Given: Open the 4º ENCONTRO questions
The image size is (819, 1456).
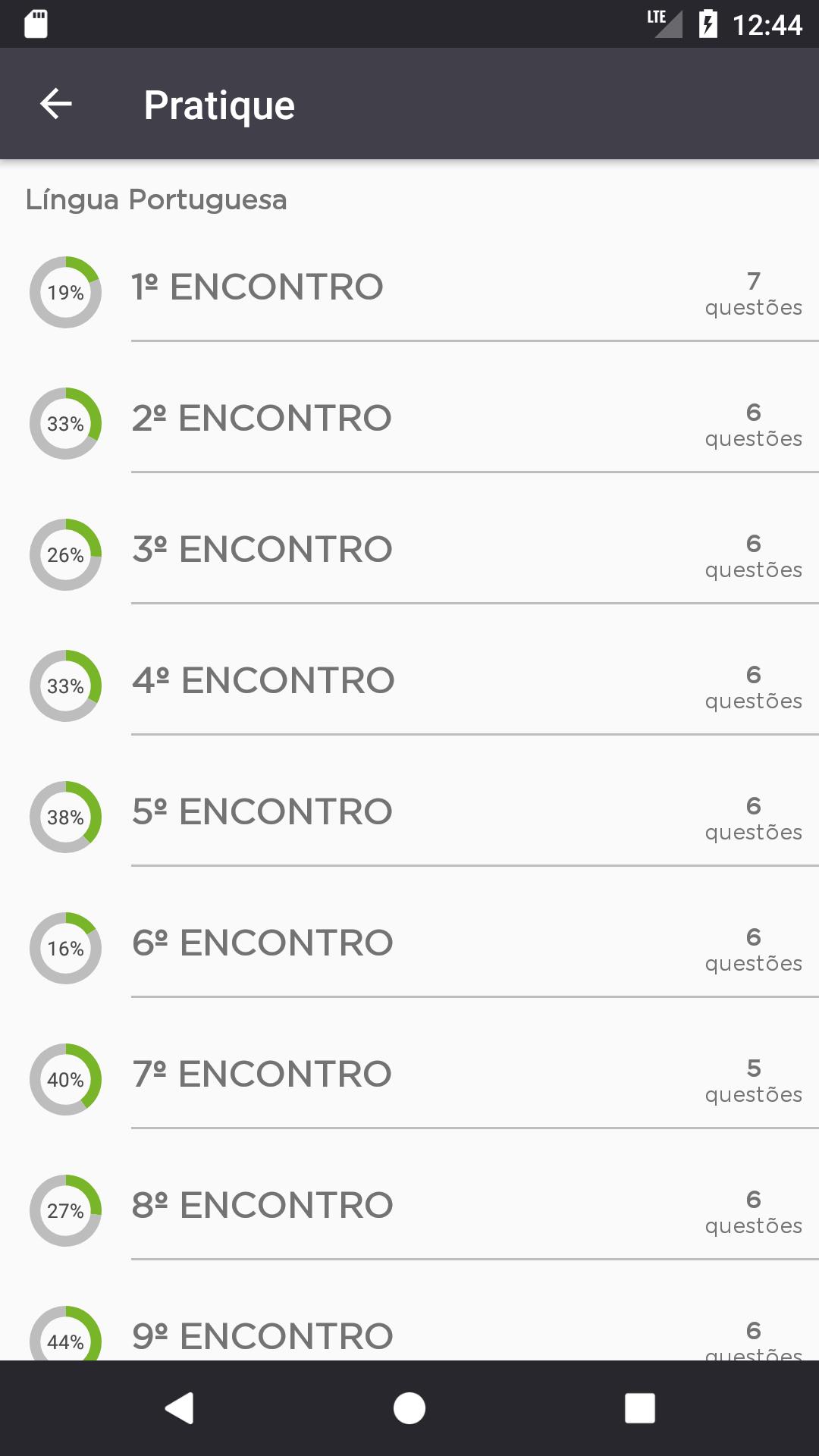Looking at the screenshot, I should coord(409,686).
